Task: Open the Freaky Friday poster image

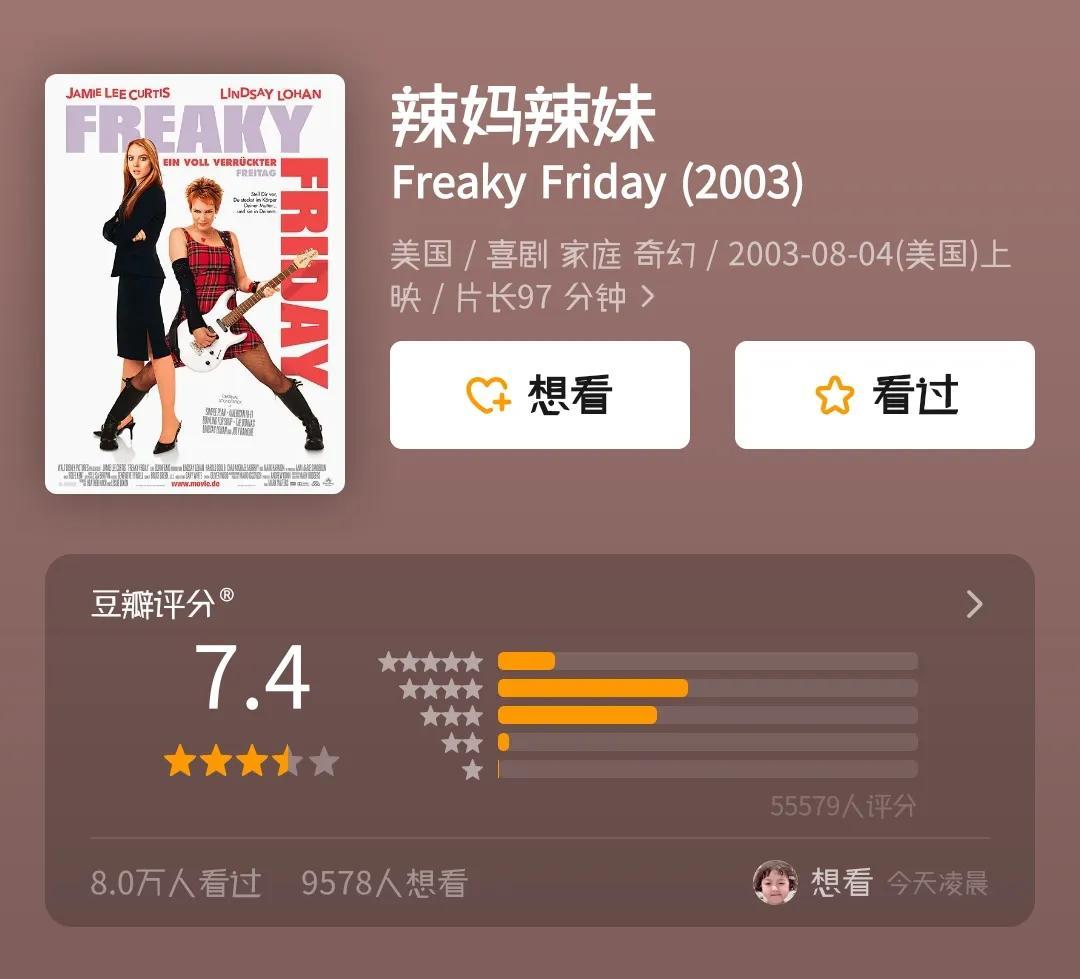Action: coord(195,284)
